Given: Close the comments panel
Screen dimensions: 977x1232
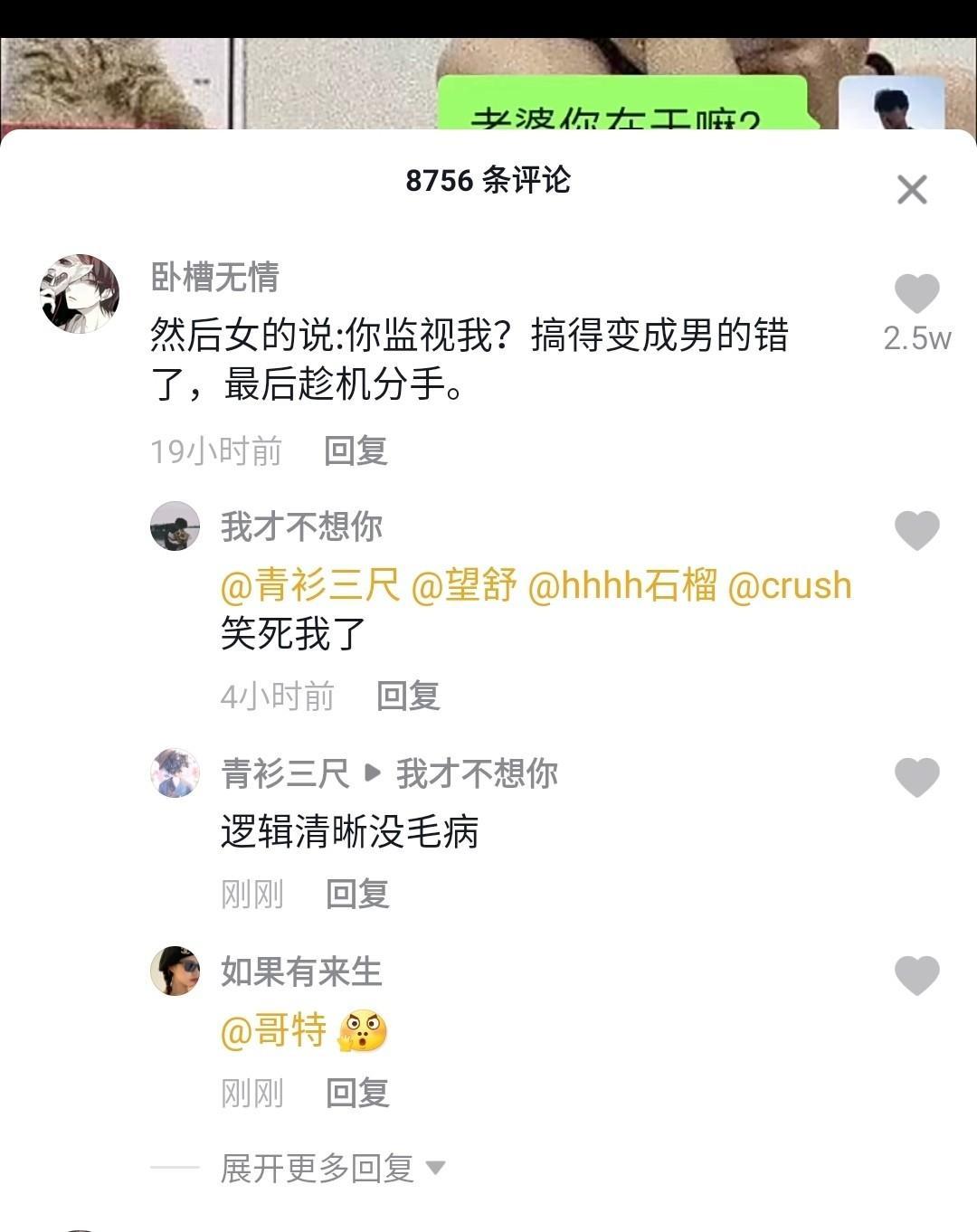Looking at the screenshot, I should 912,190.
